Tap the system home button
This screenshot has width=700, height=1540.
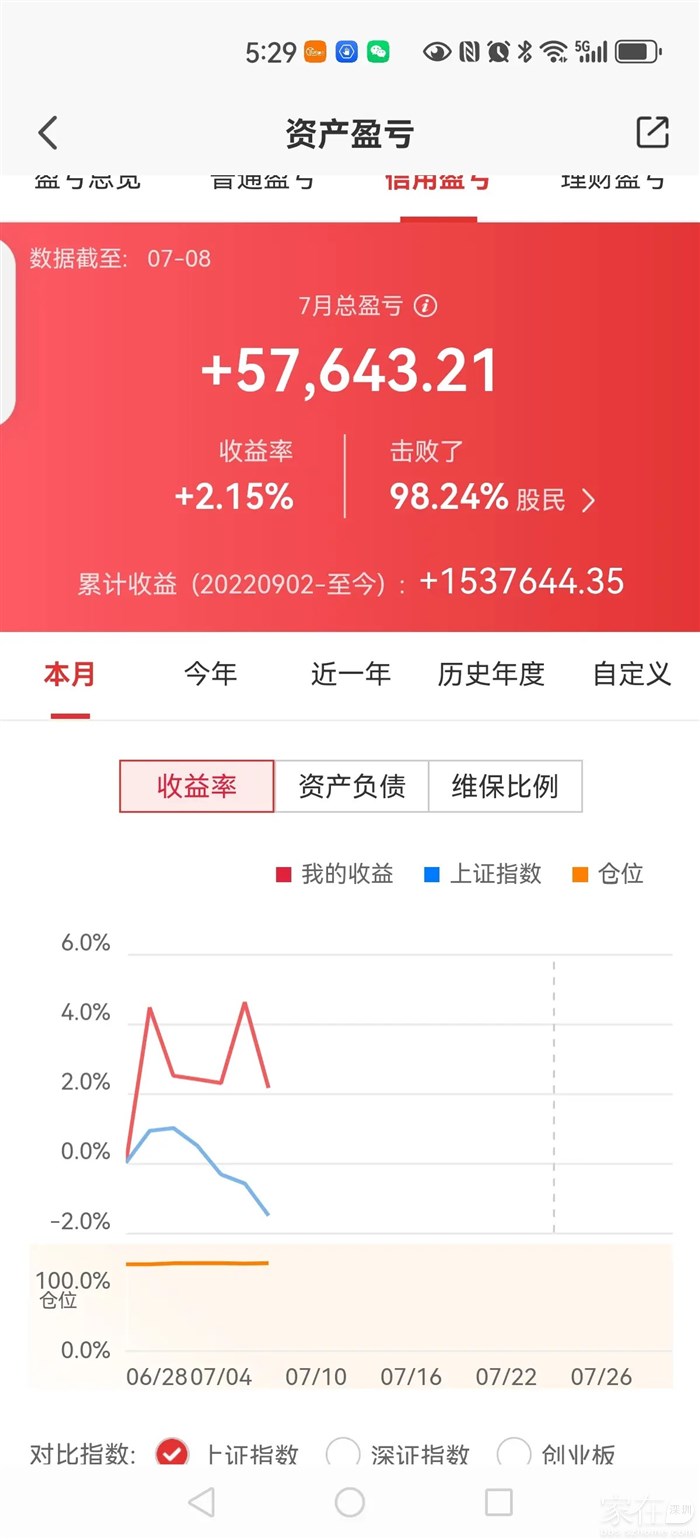coord(350,1501)
